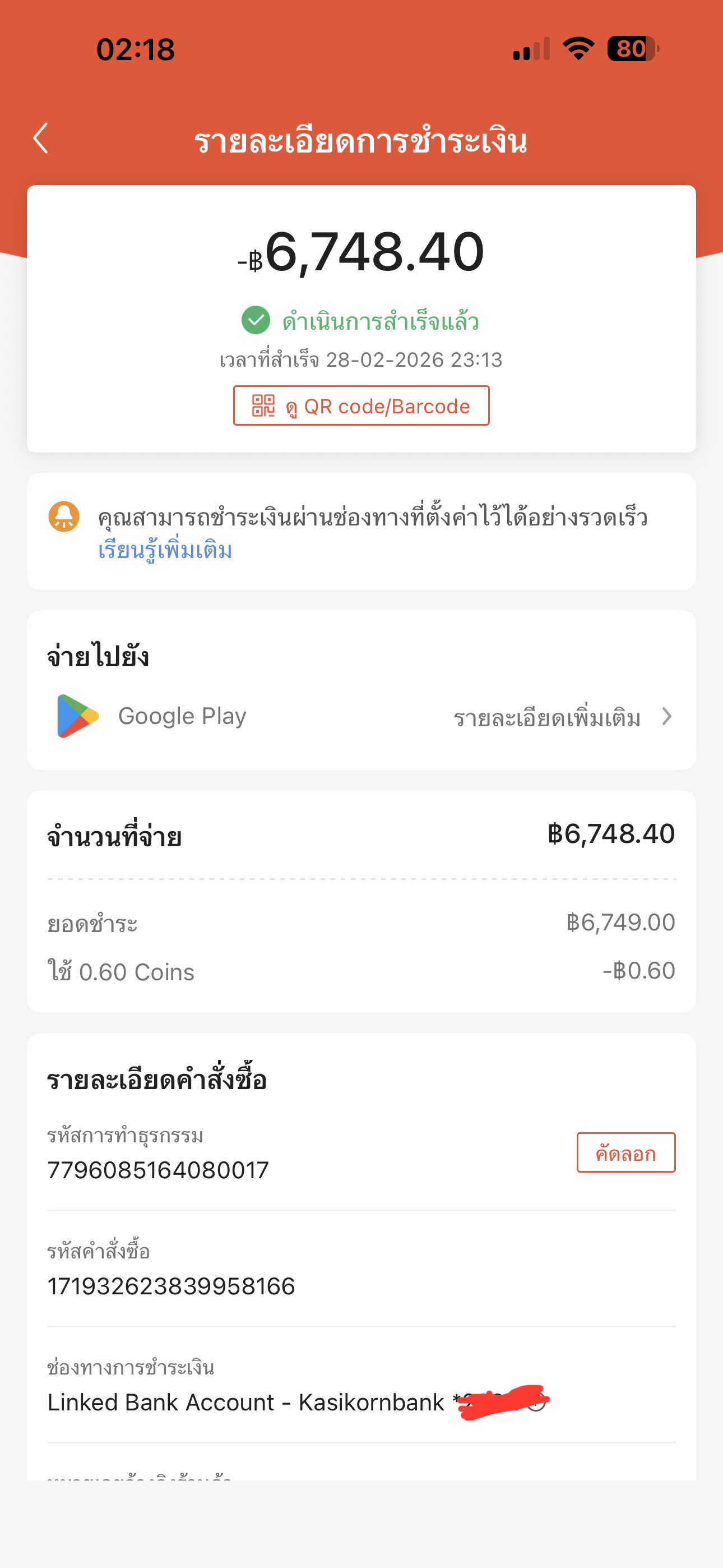
Task: Copy the transaction ID with คัดลอก
Action: point(625,1152)
